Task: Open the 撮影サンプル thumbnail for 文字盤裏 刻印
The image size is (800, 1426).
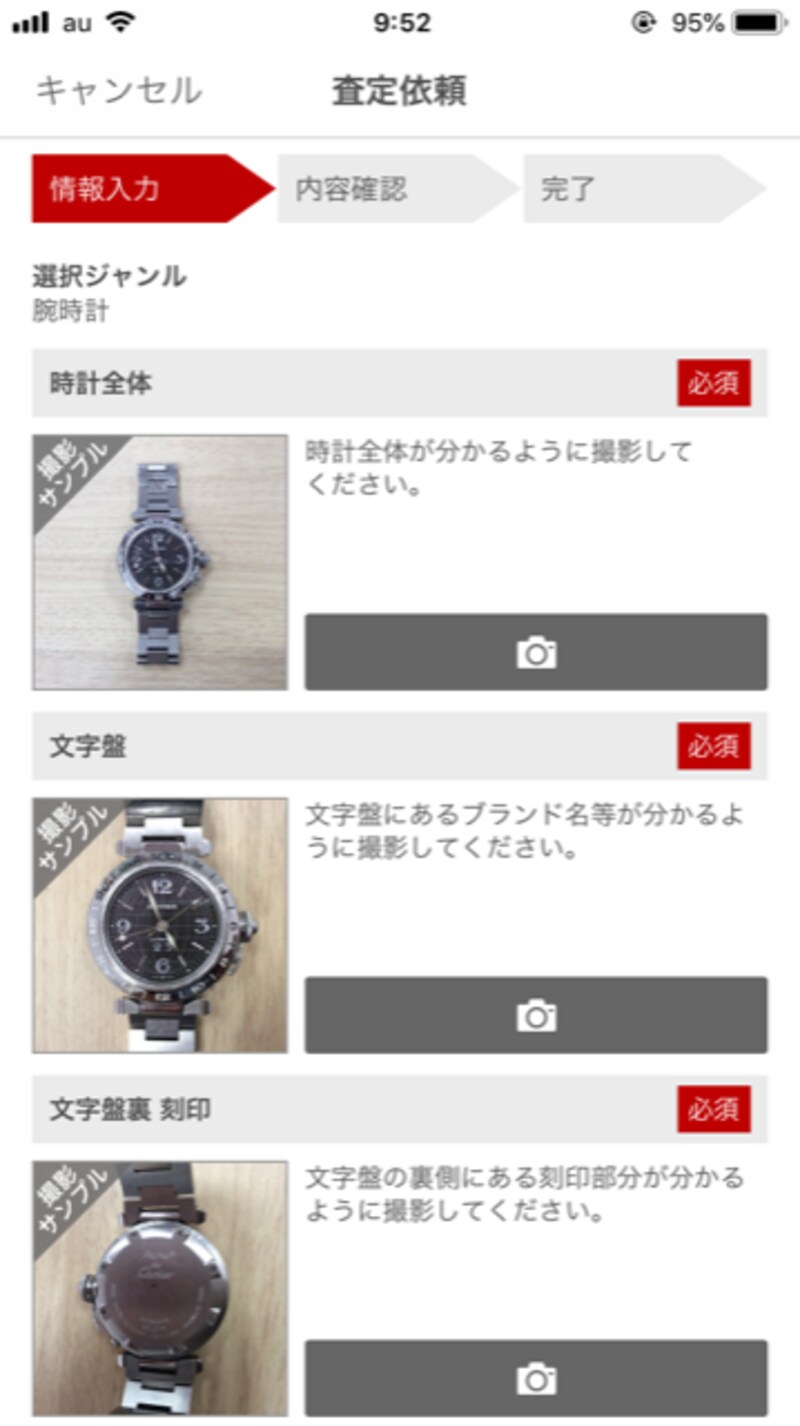Action: point(160,1285)
